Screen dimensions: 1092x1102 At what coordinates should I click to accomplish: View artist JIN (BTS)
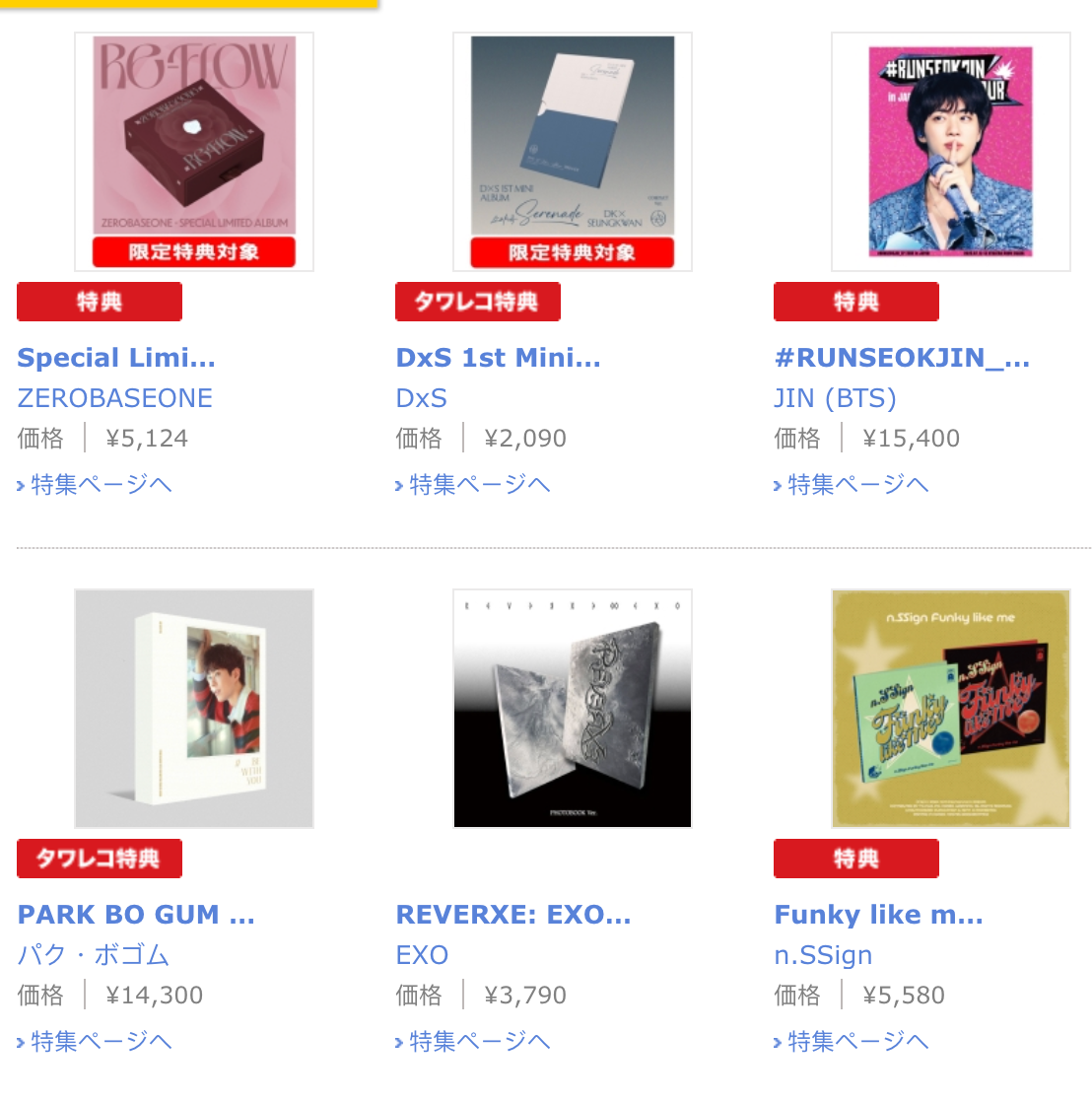(835, 398)
